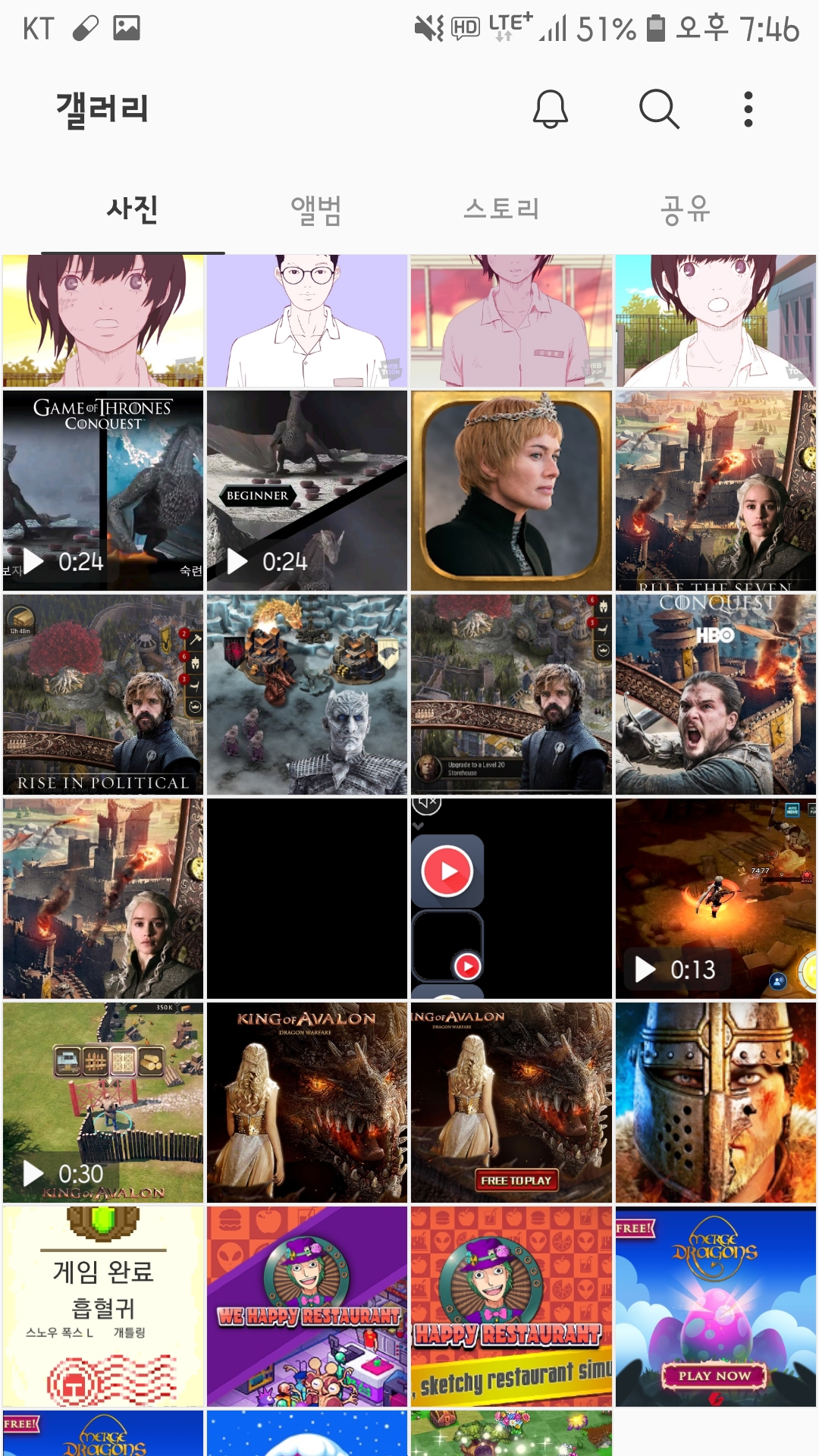Switch to the 앨범 tab
819x1456 pixels.
316,210
